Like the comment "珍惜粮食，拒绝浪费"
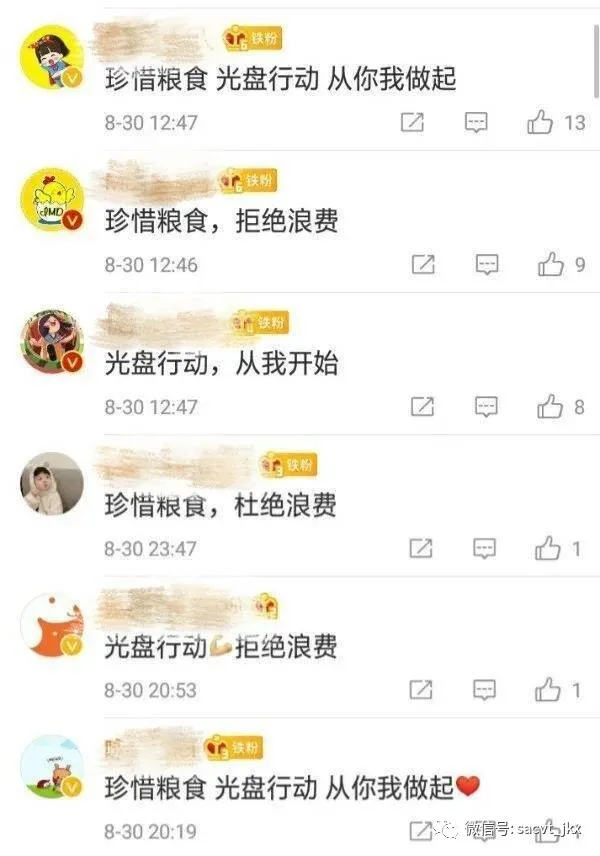This screenshot has width=600, height=856. coord(551,265)
